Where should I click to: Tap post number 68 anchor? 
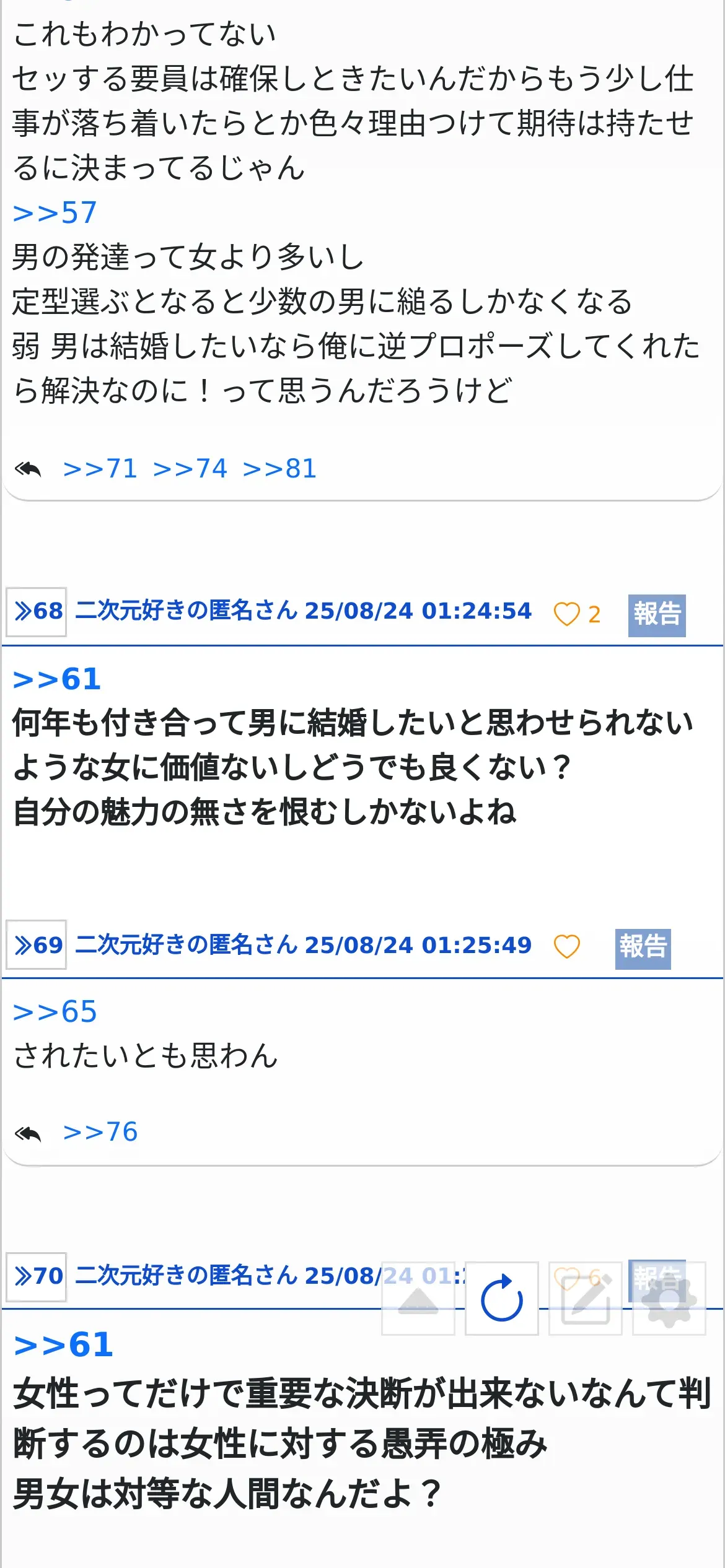coord(37,611)
